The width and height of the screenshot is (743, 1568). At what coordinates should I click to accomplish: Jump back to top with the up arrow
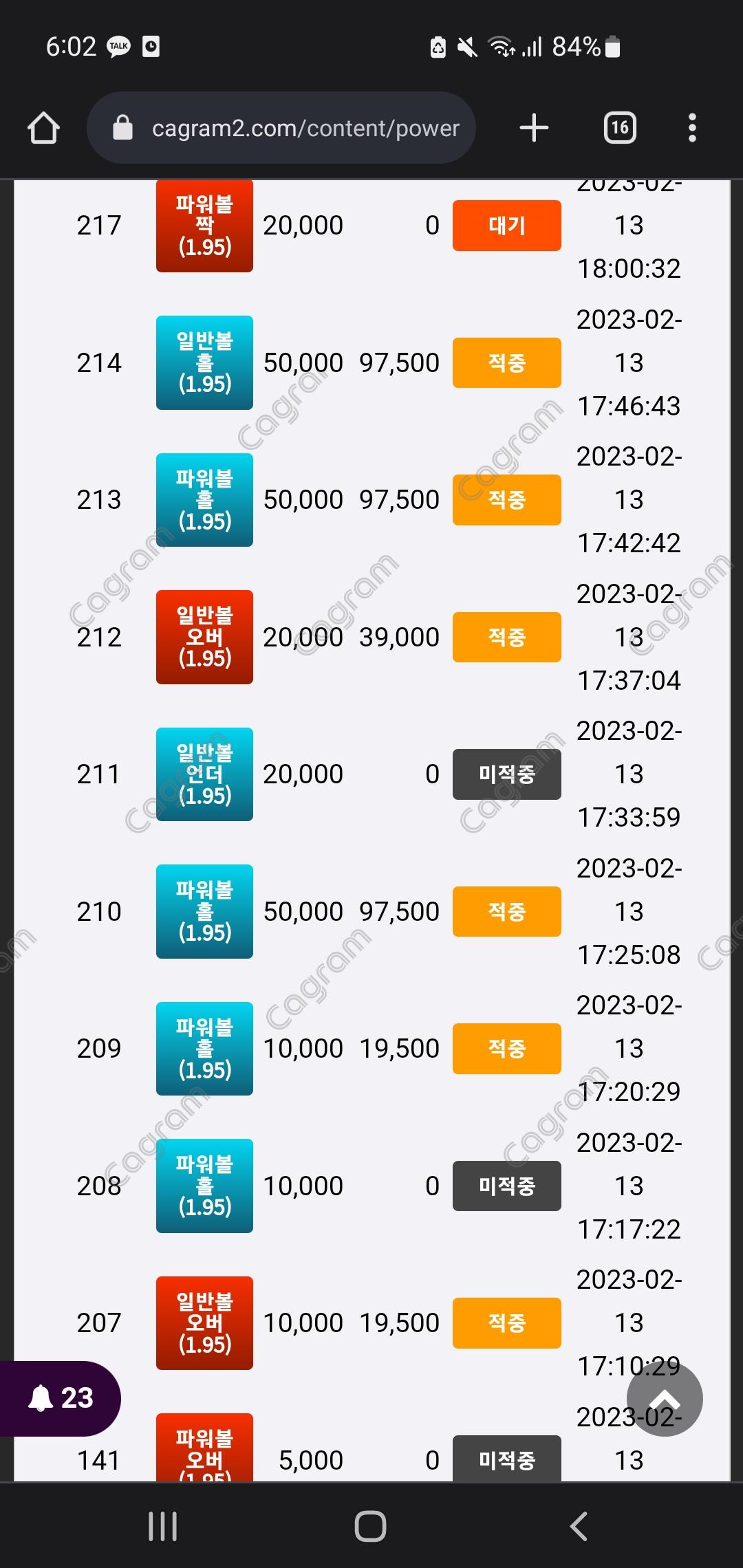[x=665, y=1398]
